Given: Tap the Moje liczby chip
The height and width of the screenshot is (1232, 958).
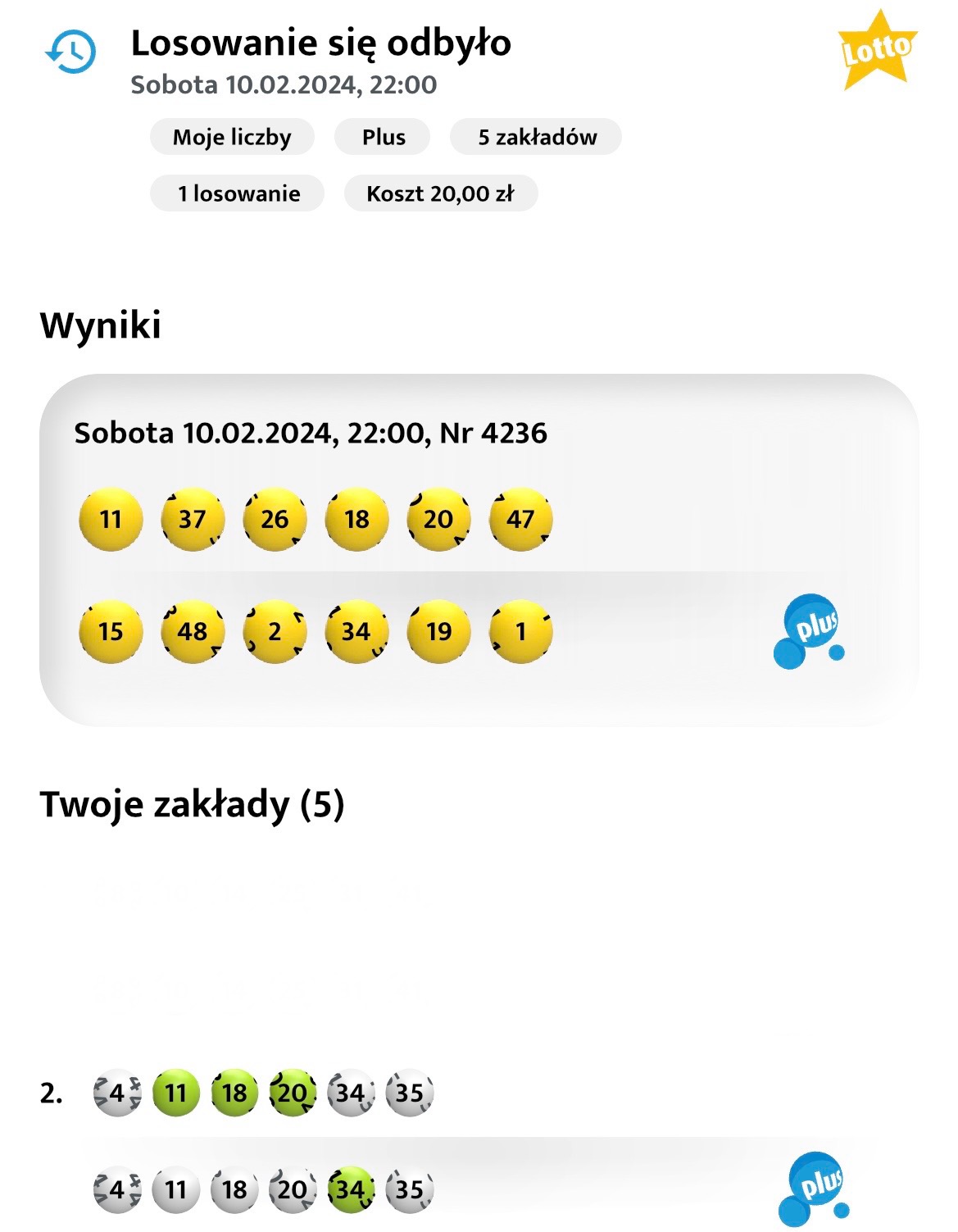Looking at the screenshot, I should [232, 137].
